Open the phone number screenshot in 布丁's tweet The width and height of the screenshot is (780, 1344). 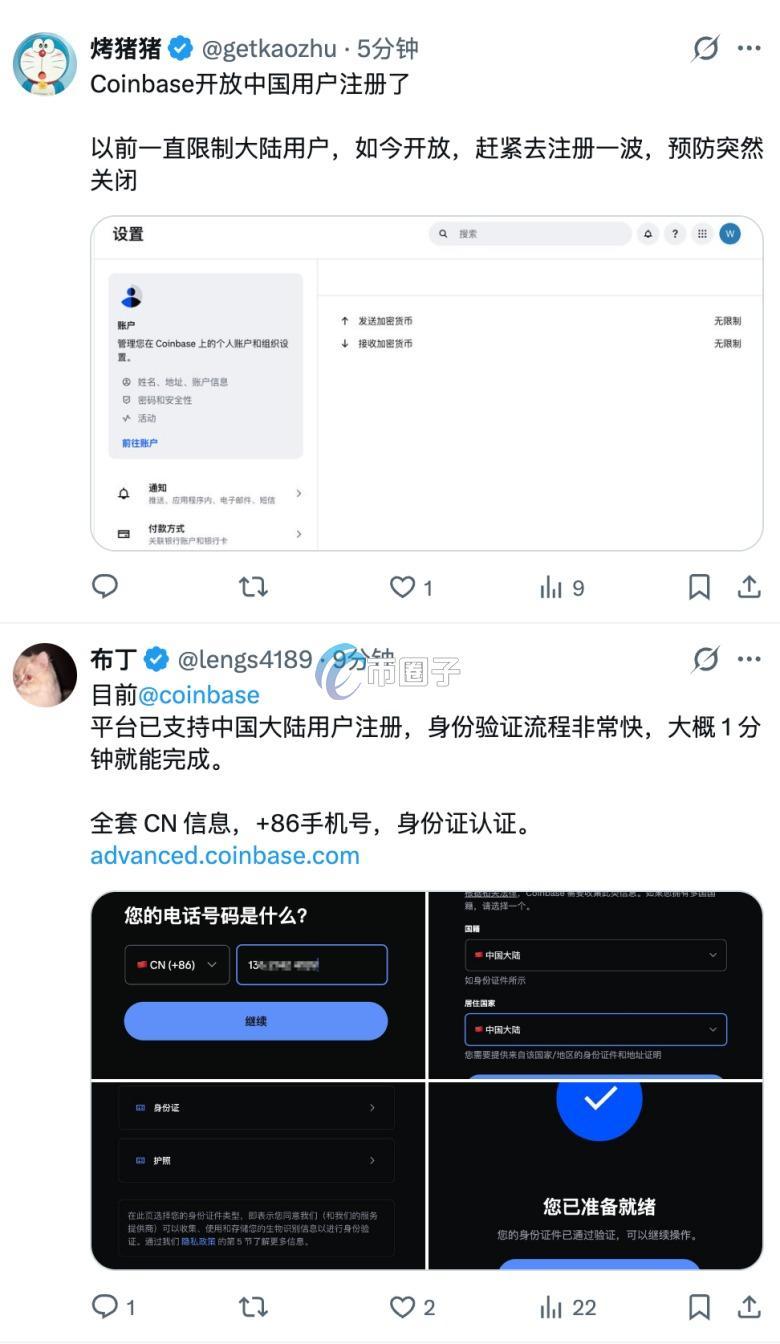[258, 985]
